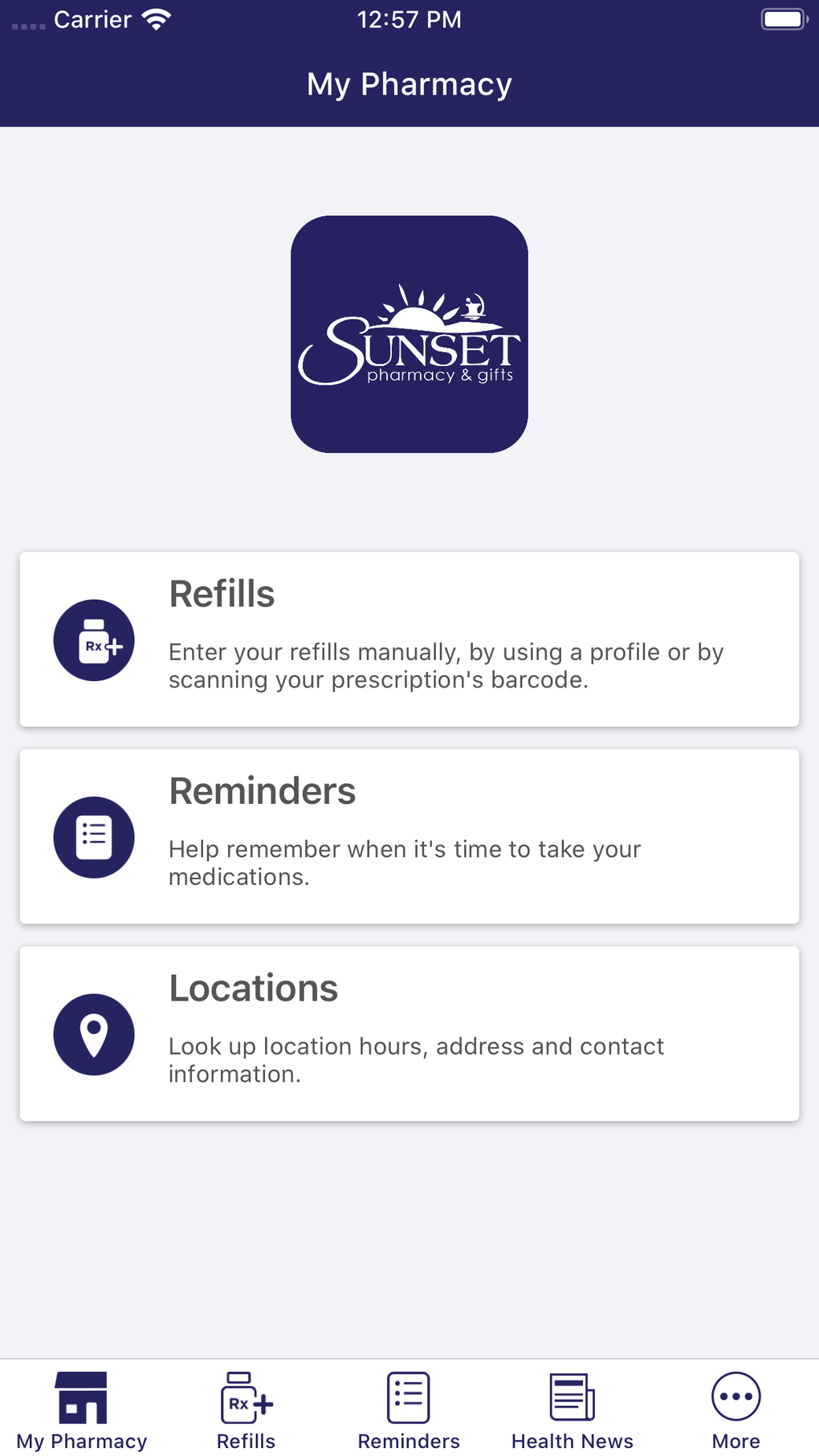Select the Health News tab
The height and width of the screenshot is (1456, 819).
572,1411
